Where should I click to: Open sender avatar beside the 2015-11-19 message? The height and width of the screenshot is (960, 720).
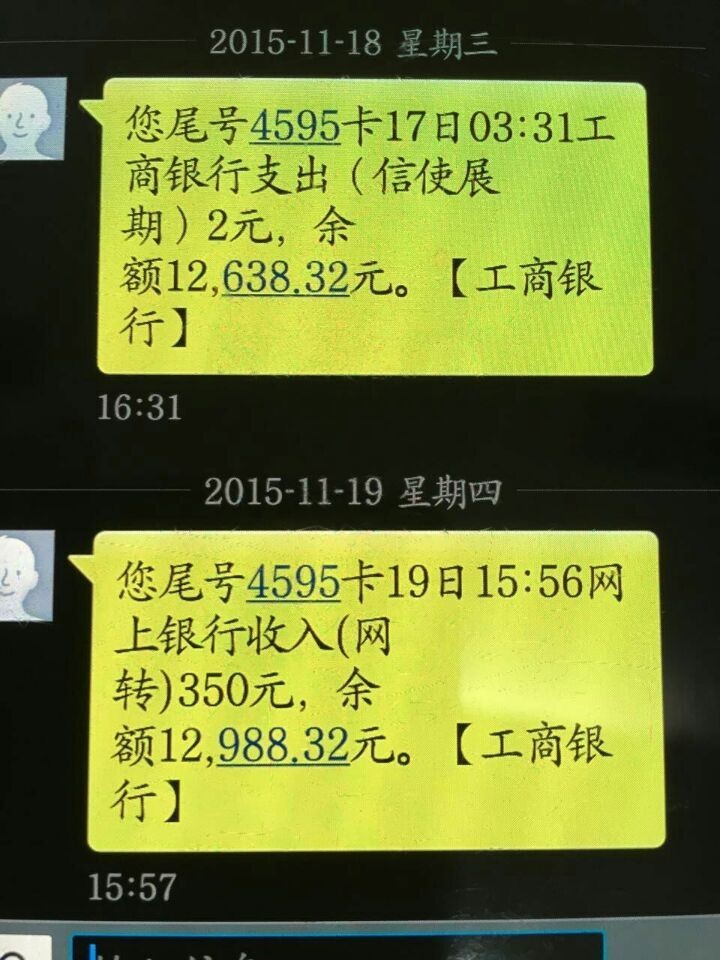25,575
